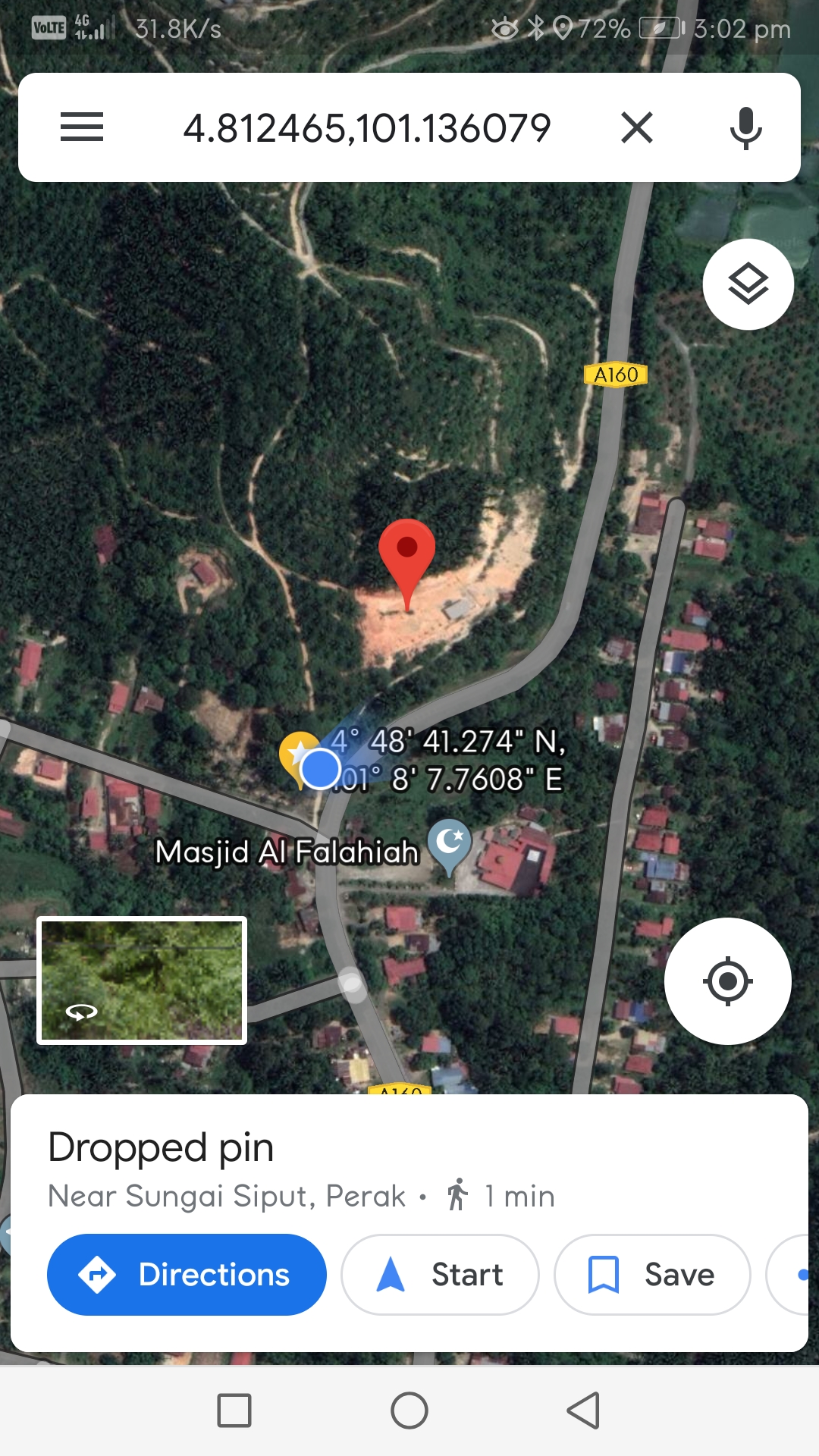
Task: Clear the searched coordinates
Action: point(637,127)
